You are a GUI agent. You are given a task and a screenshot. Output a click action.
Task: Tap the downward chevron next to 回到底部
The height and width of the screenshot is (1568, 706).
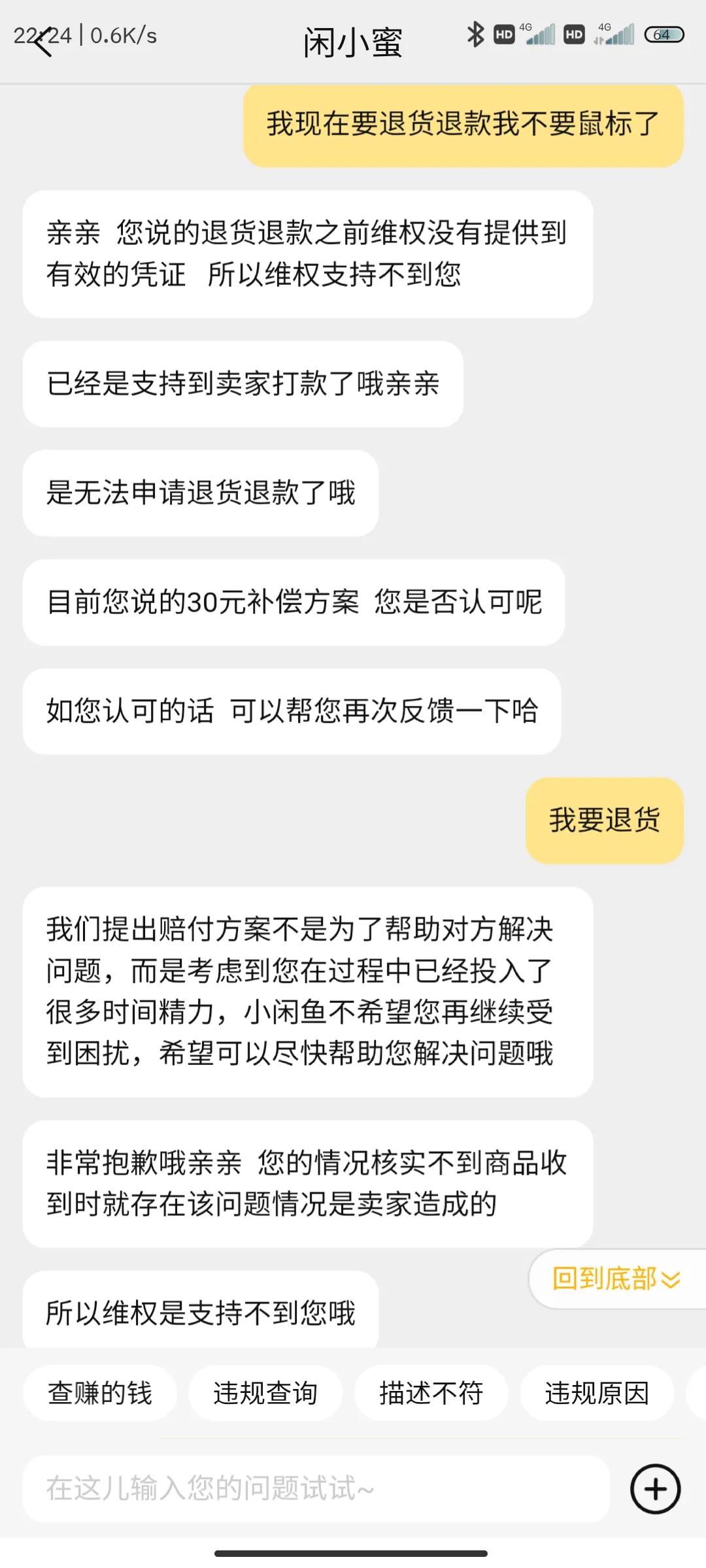tap(669, 1279)
